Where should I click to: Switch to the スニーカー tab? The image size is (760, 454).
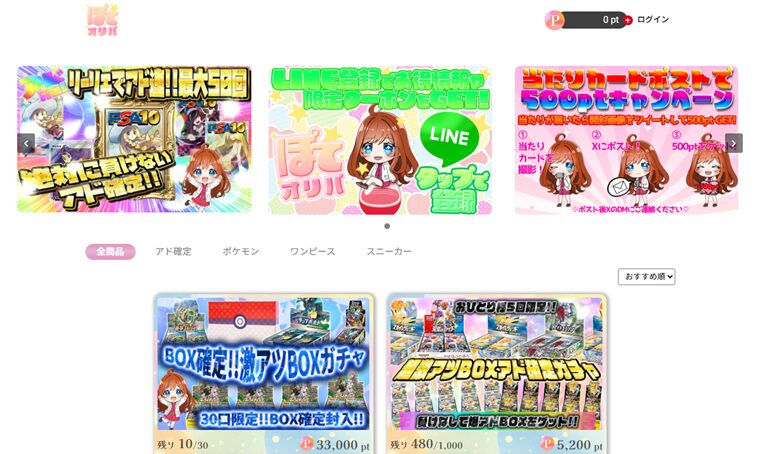(x=389, y=251)
